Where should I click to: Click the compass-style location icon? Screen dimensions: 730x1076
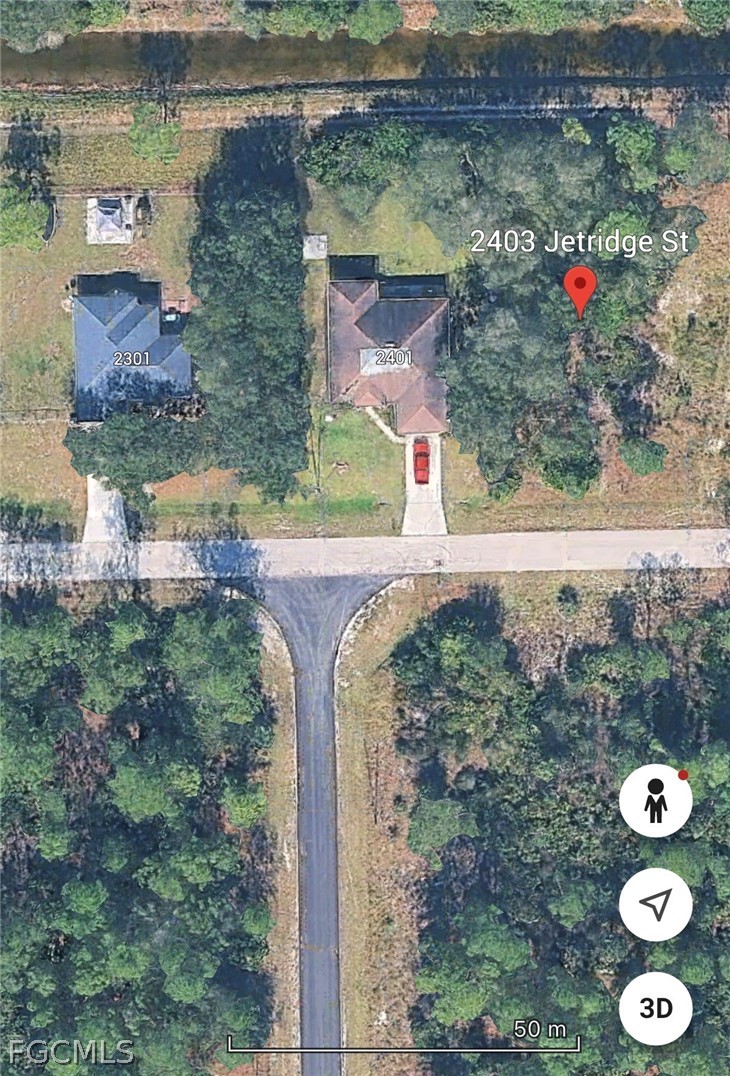[x=655, y=903]
